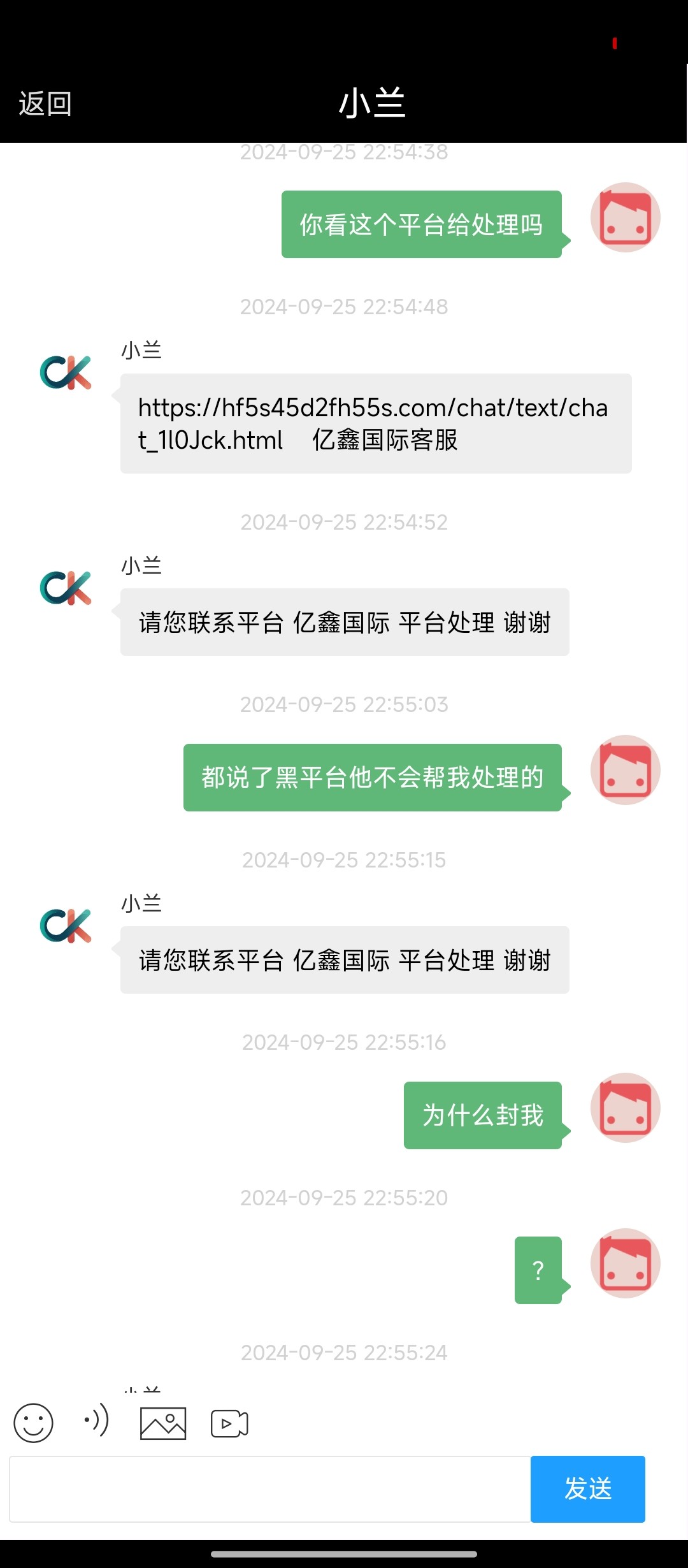Open the 亿鑫国际客服 chat link
The image size is (688, 1568).
[x=373, y=408]
